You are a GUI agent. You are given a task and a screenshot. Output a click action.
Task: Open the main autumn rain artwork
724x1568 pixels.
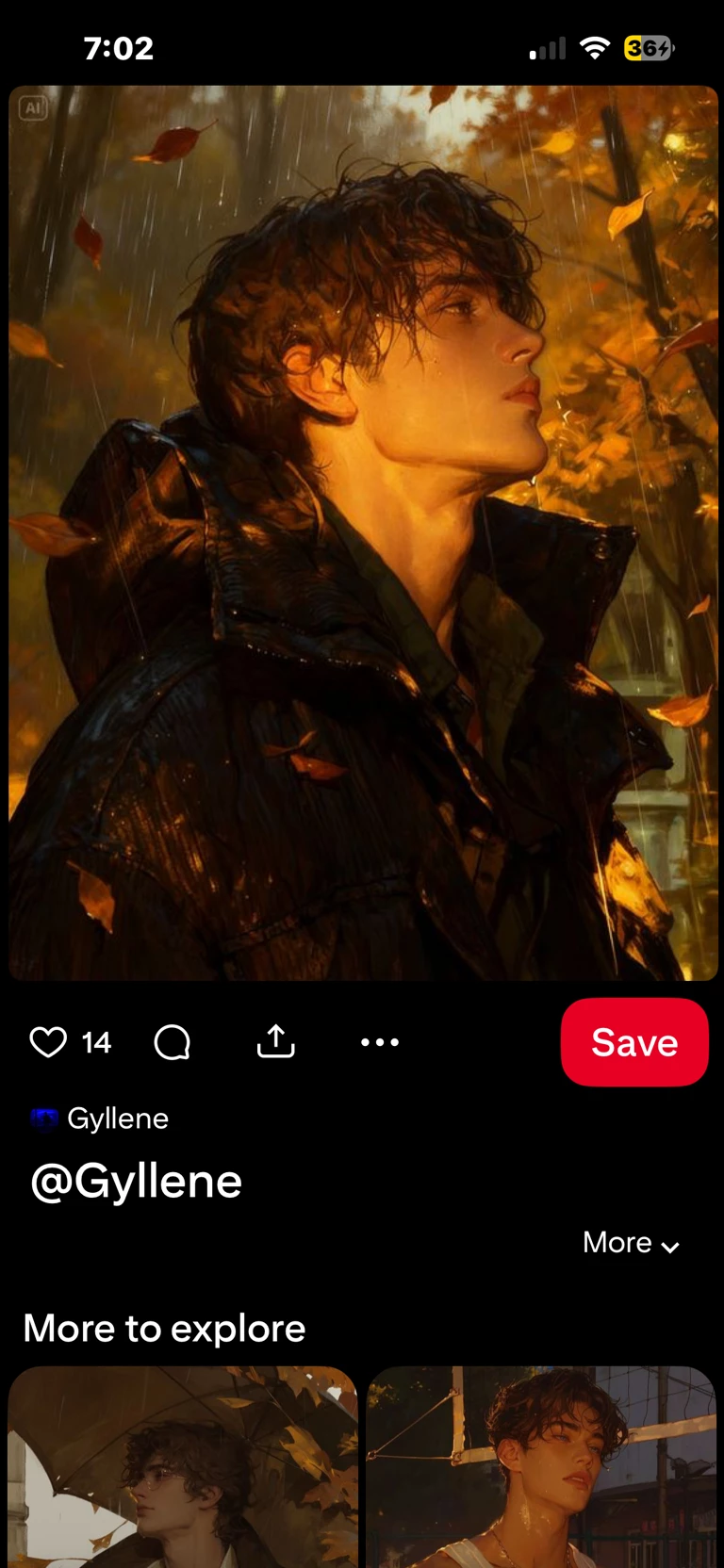point(363,533)
